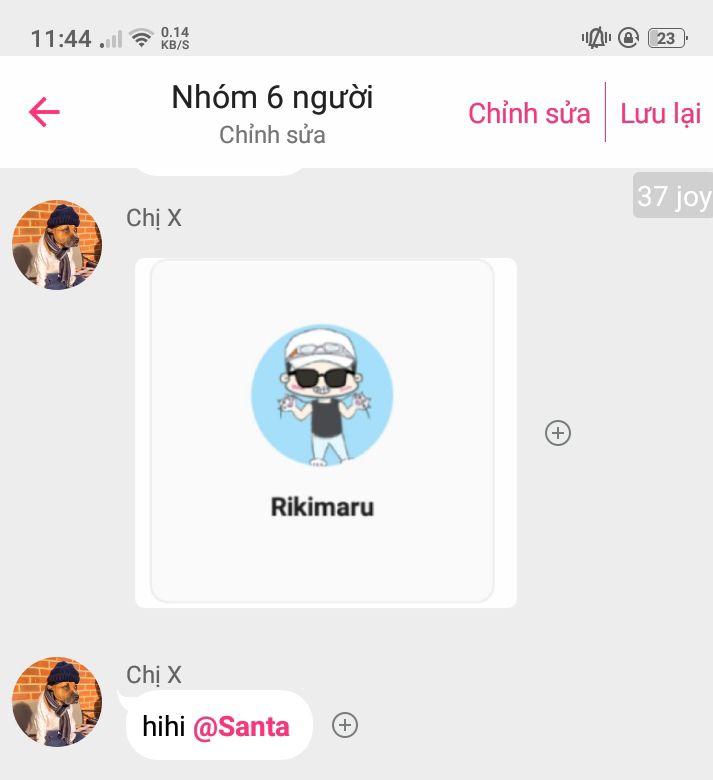Open the Rikimaru contact card
This screenshot has width=713, height=780.
322,432
